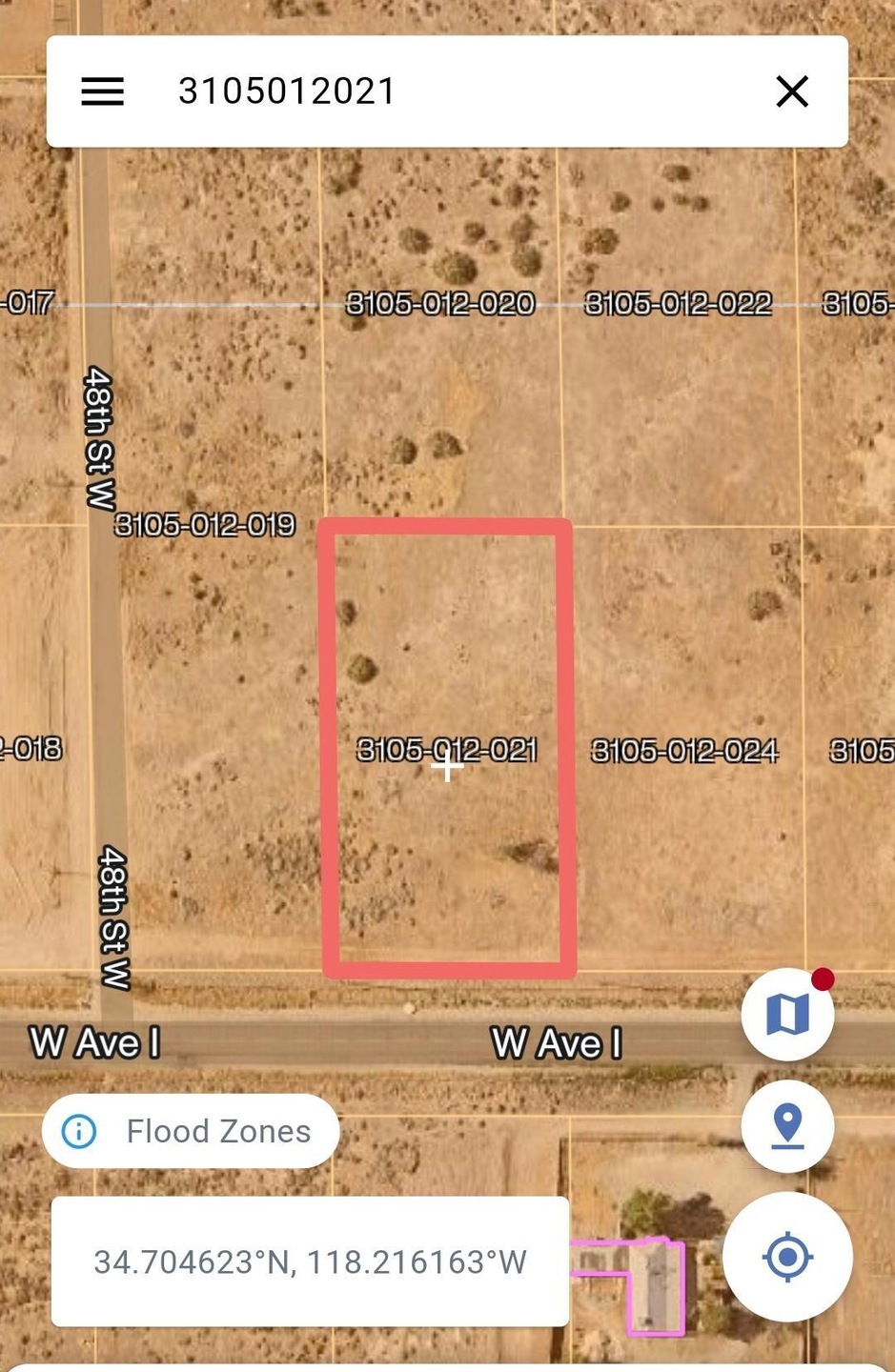
Task: Tap the coordinates card 34.704623°N
Action: 310,1261
